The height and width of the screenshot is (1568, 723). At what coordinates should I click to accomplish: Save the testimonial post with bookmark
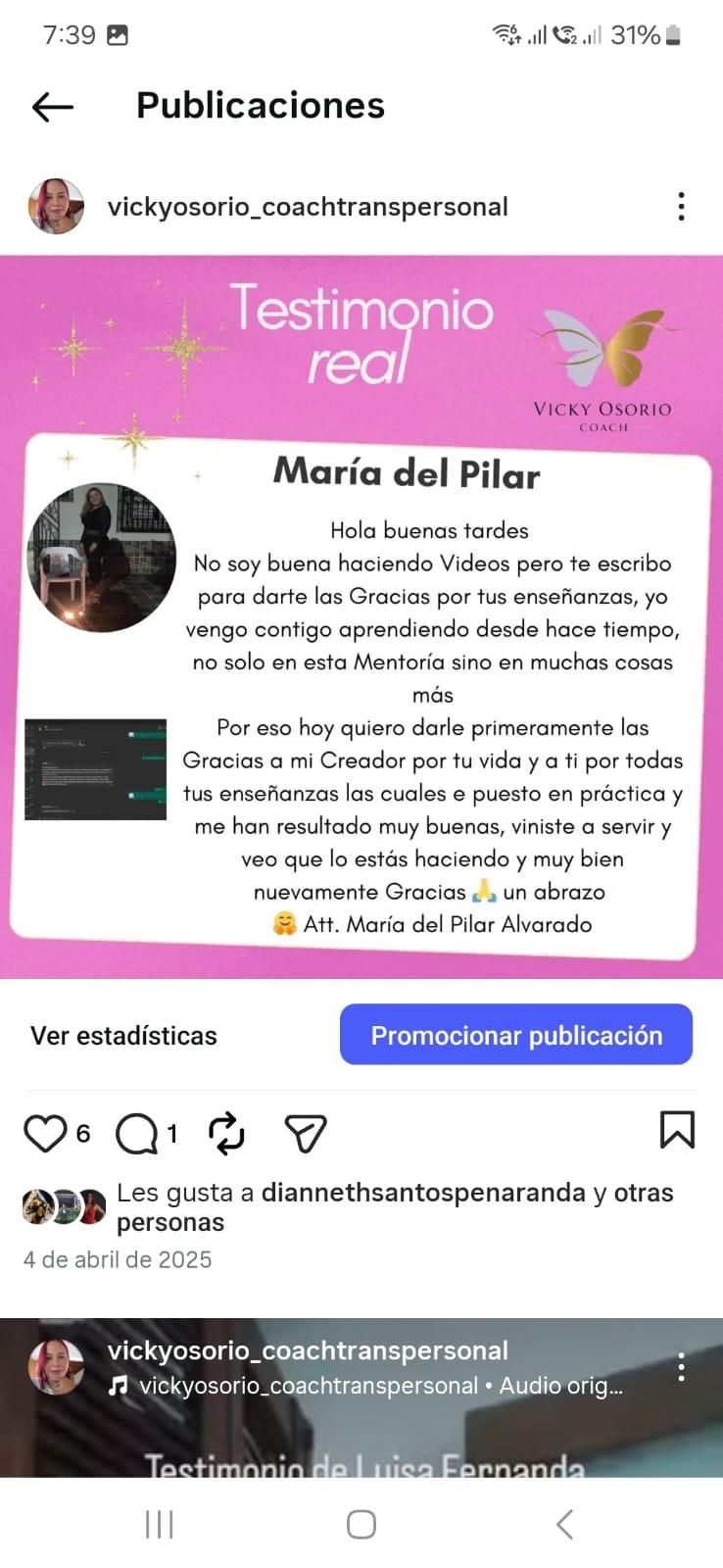point(677,1130)
